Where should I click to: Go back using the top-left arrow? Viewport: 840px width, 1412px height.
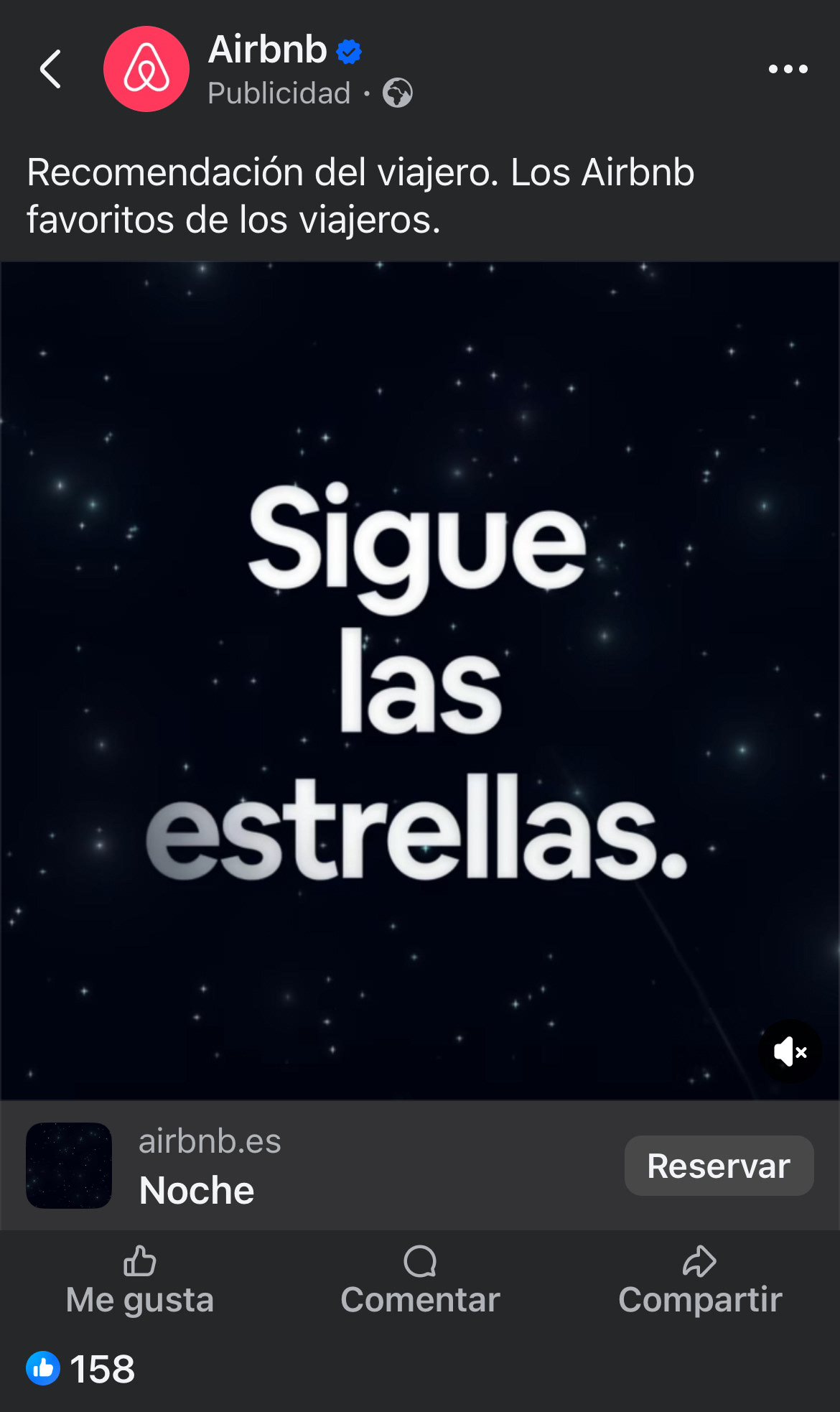[50, 69]
